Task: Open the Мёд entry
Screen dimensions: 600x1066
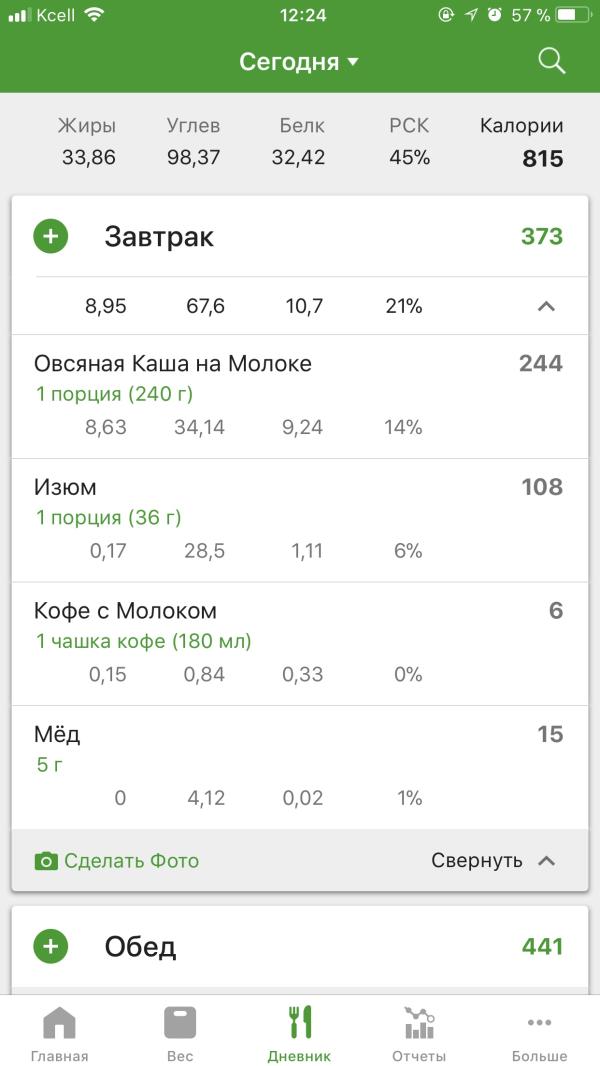Action: click(300, 768)
